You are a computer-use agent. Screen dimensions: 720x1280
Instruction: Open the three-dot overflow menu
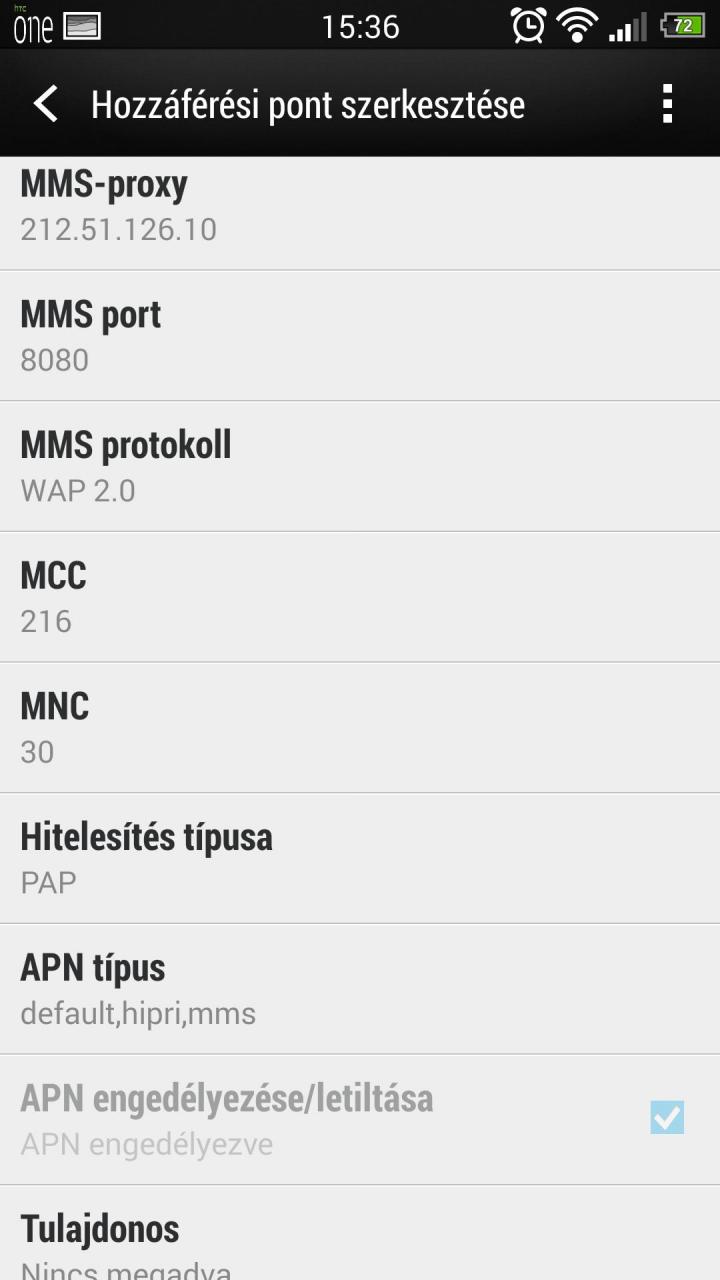pyautogui.click(x=667, y=104)
